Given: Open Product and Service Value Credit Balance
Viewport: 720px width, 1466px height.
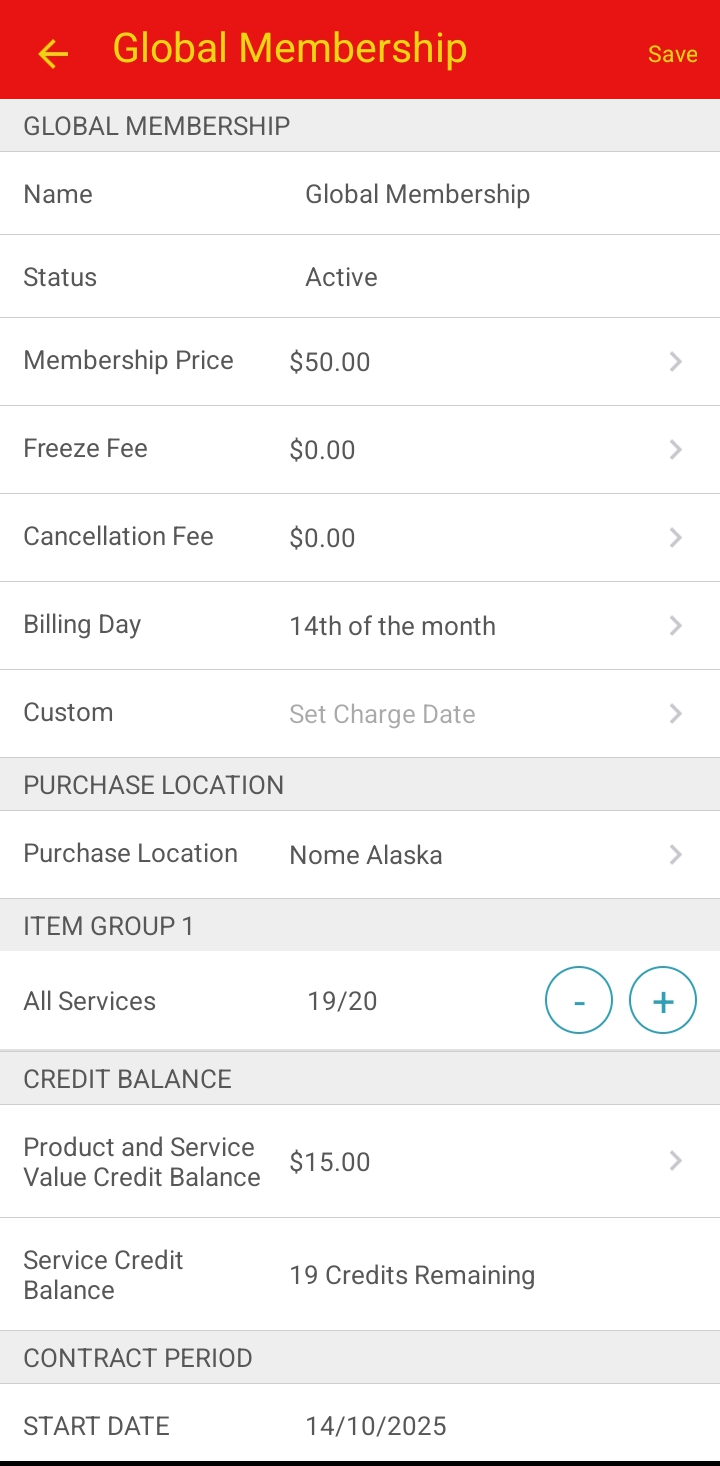Looking at the screenshot, I should [360, 1161].
